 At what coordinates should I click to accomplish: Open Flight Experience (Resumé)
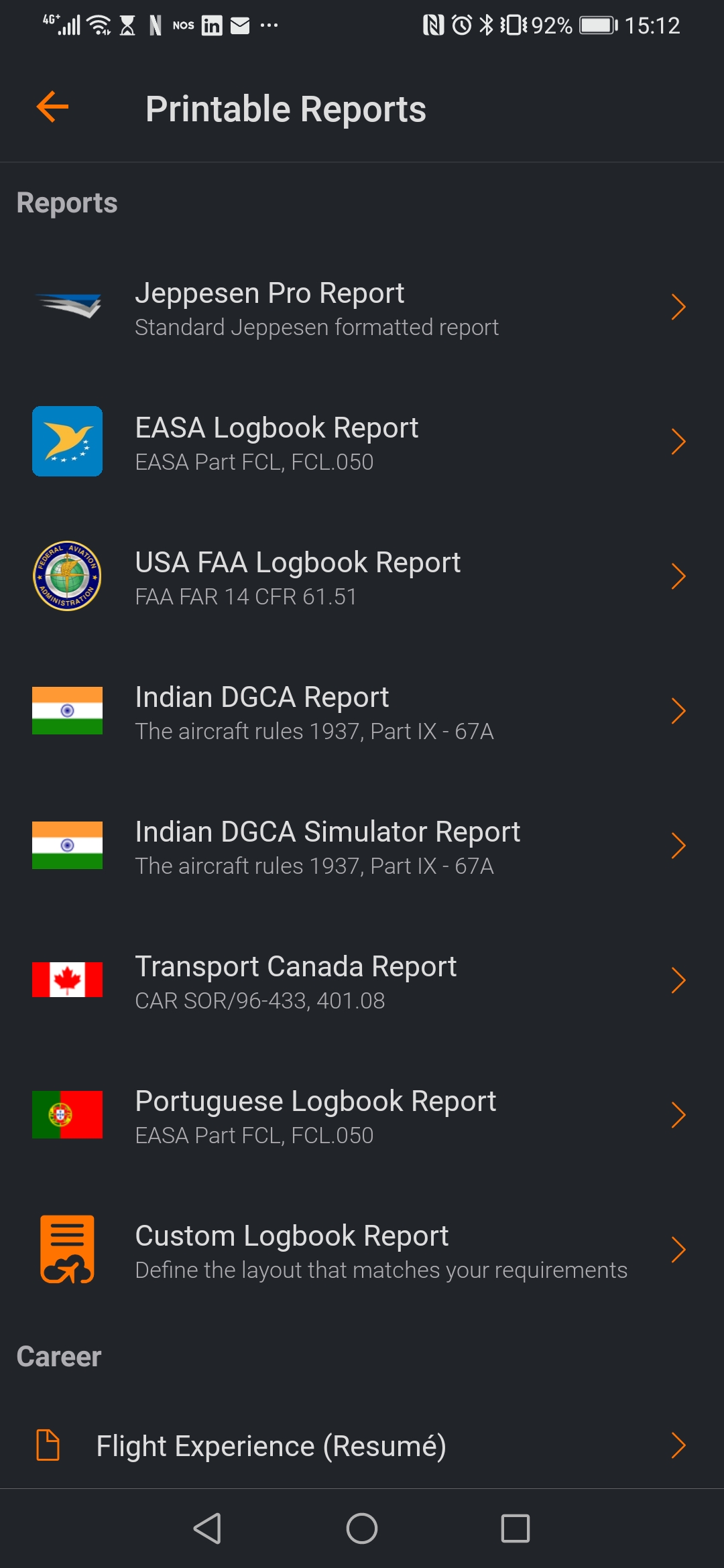[362, 1445]
